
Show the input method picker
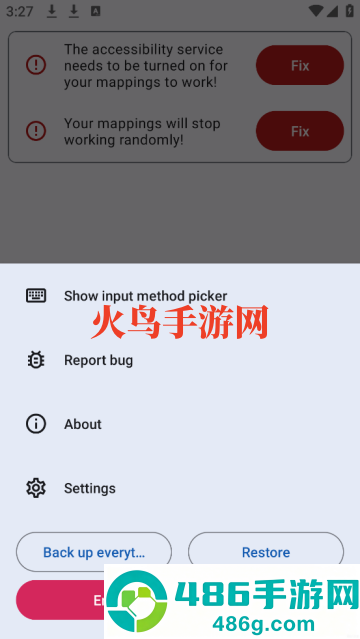point(180,296)
